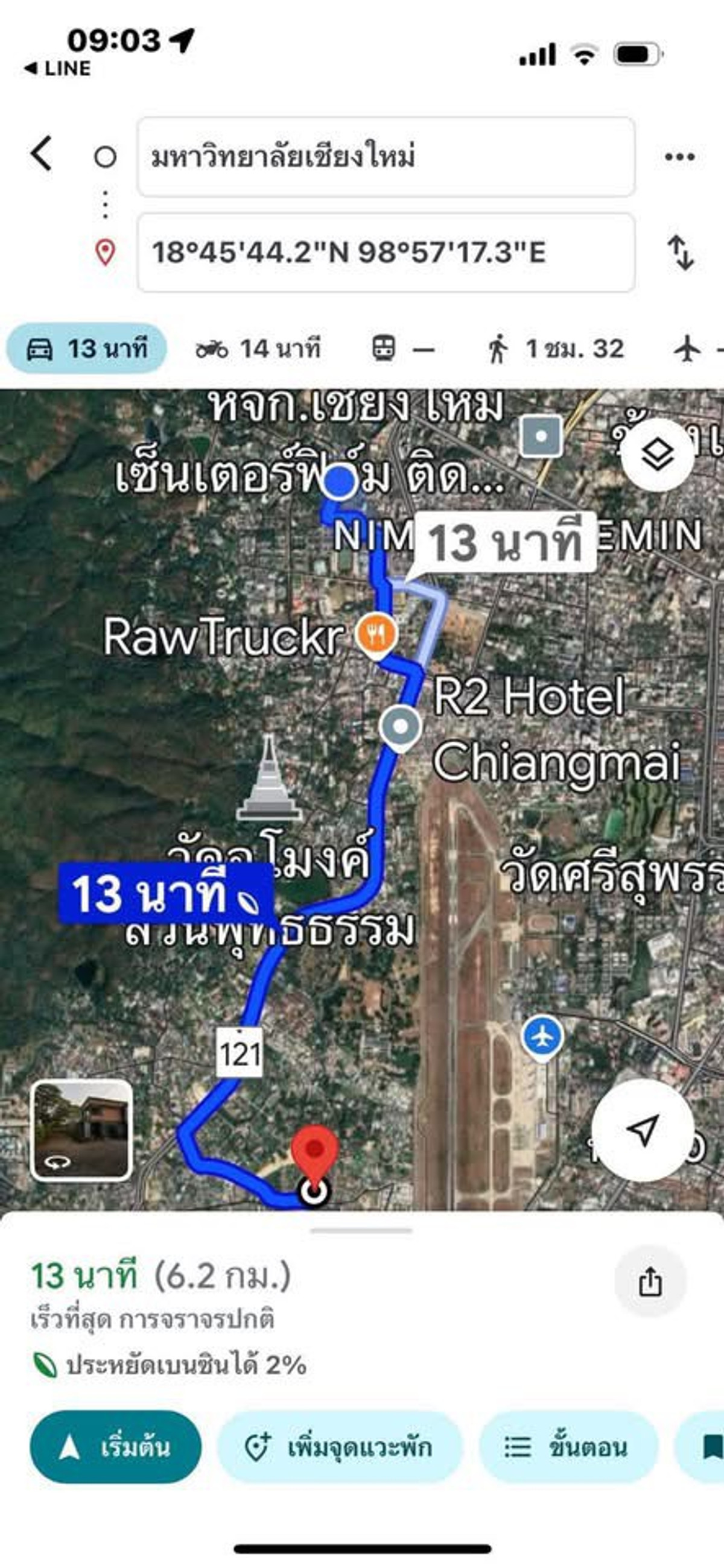Select driving mode 13 นาที
The image size is (724, 1568).
[x=86, y=349]
